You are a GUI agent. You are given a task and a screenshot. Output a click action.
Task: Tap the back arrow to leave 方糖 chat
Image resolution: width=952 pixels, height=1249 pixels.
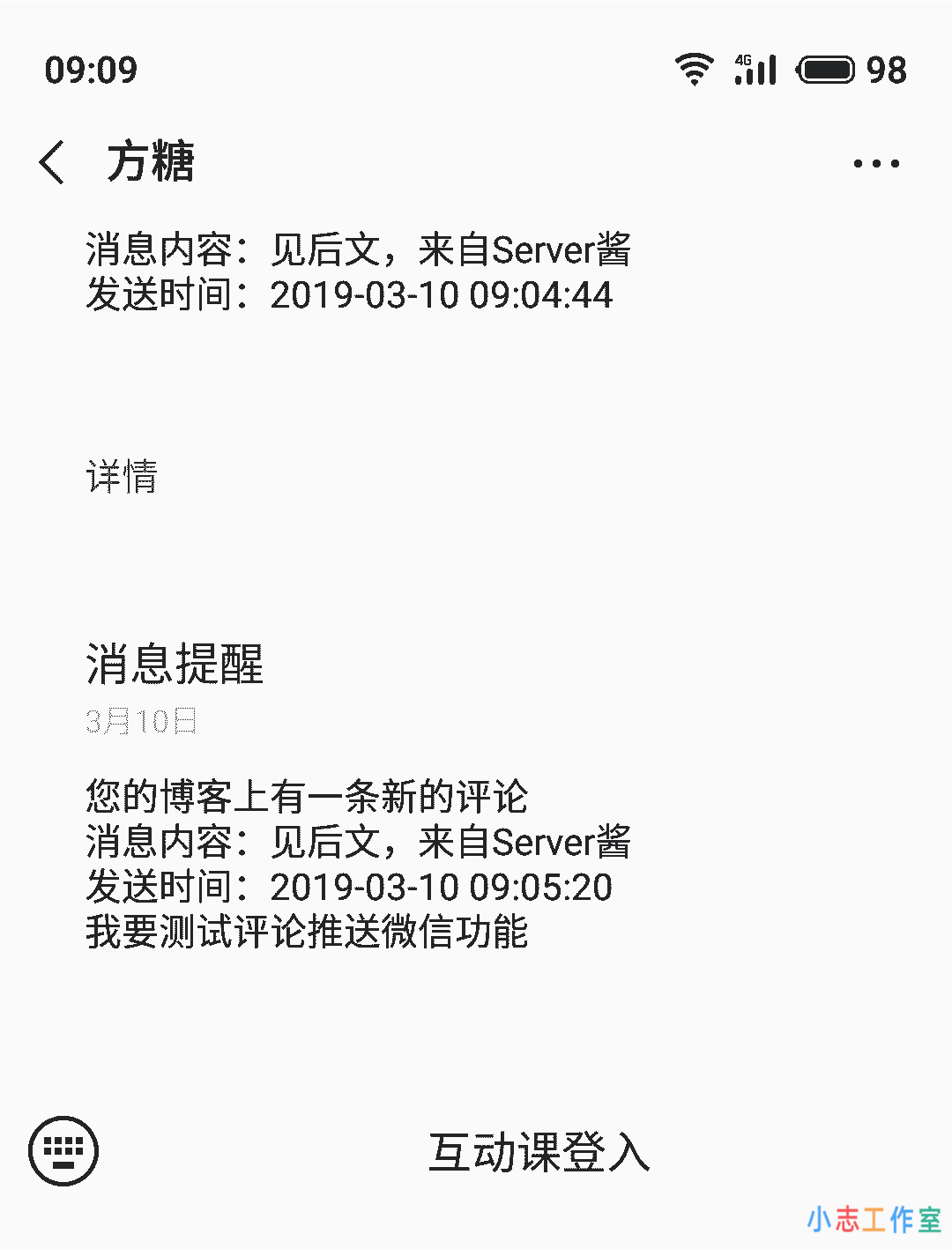point(50,162)
